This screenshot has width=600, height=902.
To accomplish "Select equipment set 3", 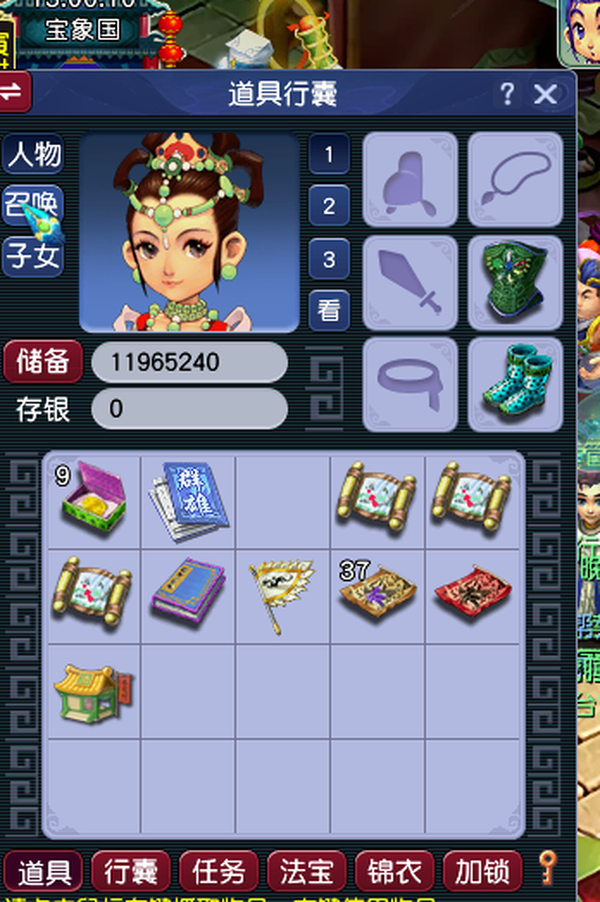I will [329, 260].
